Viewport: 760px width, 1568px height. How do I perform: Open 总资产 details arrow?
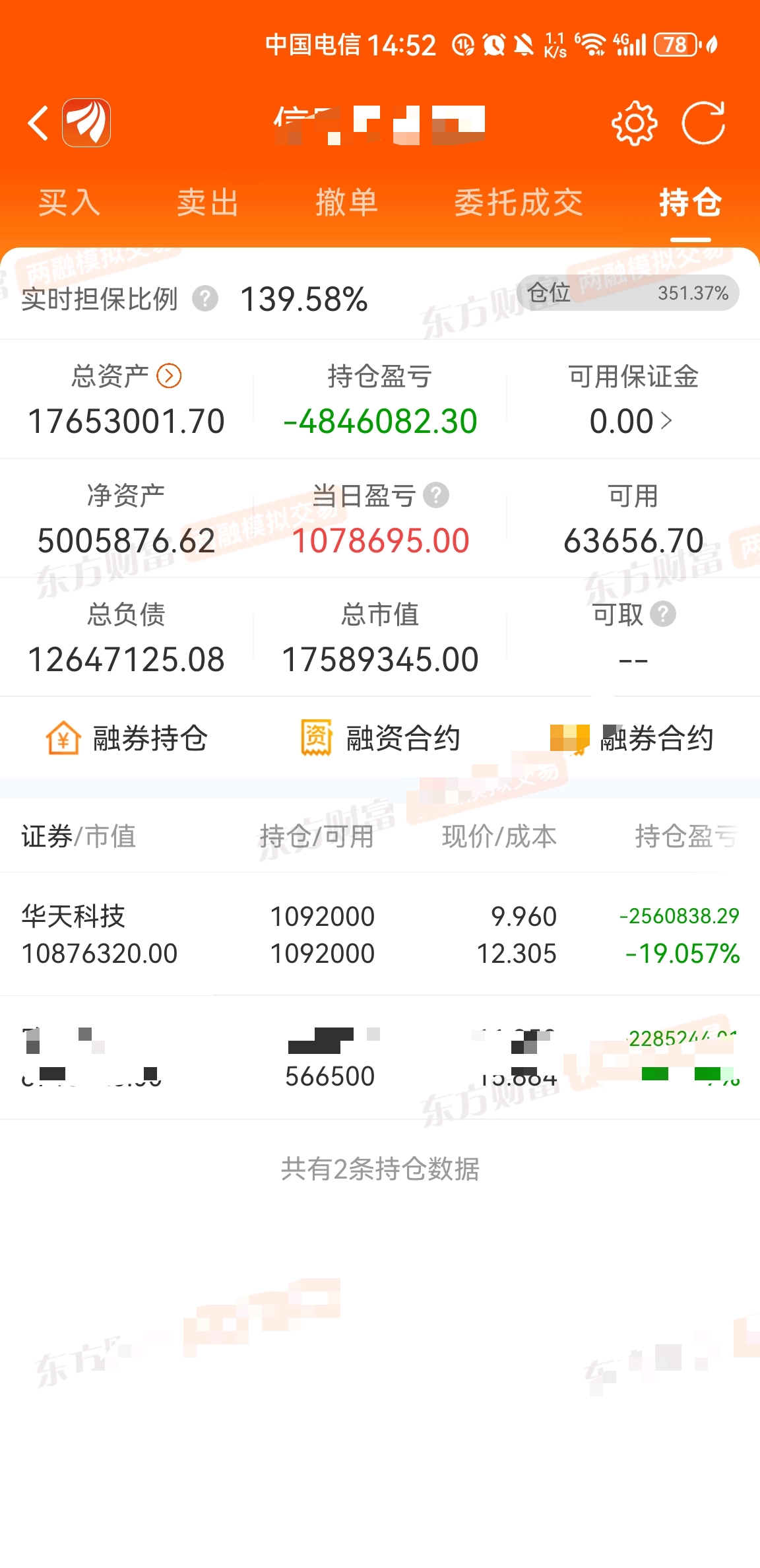(x=169, y=376)
